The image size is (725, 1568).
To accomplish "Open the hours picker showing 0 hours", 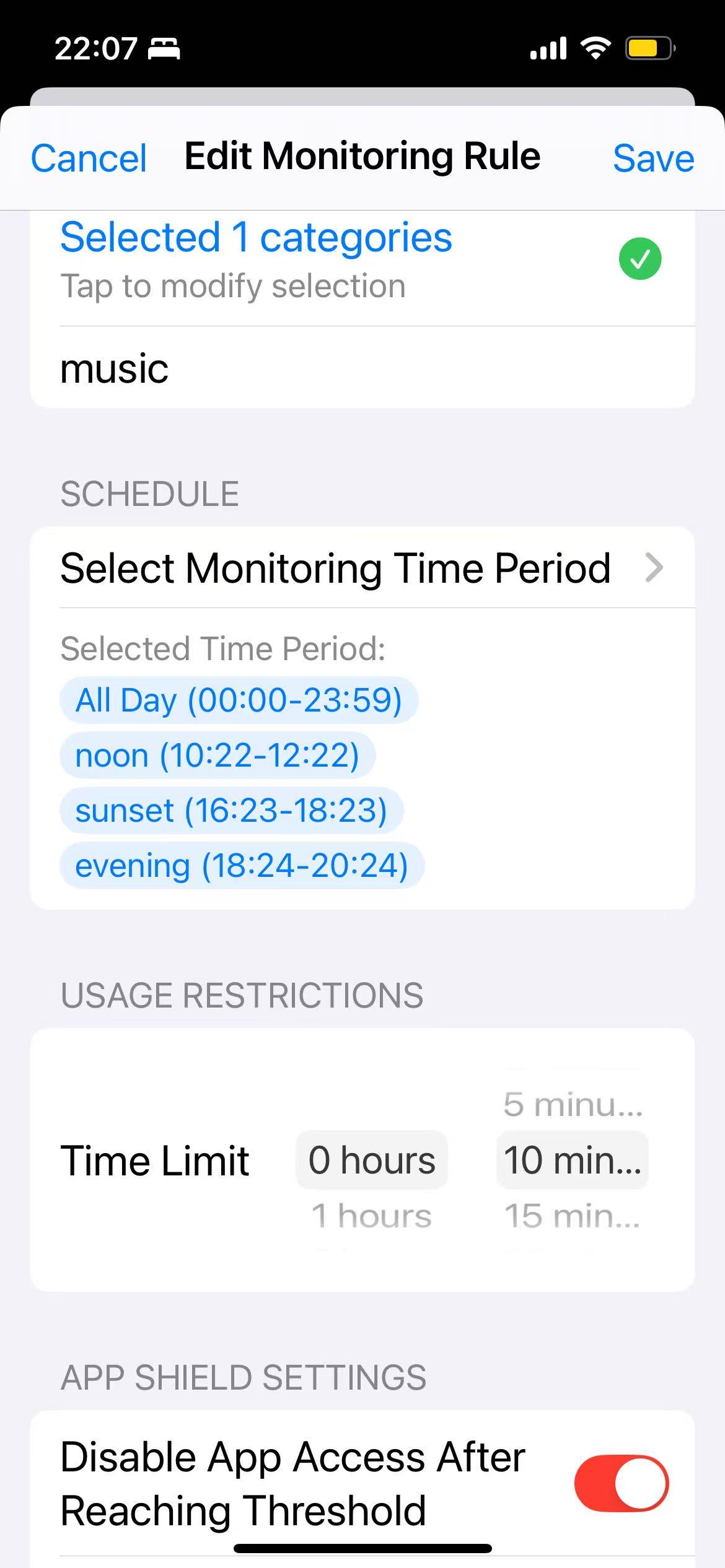I will coord(371,1159).
